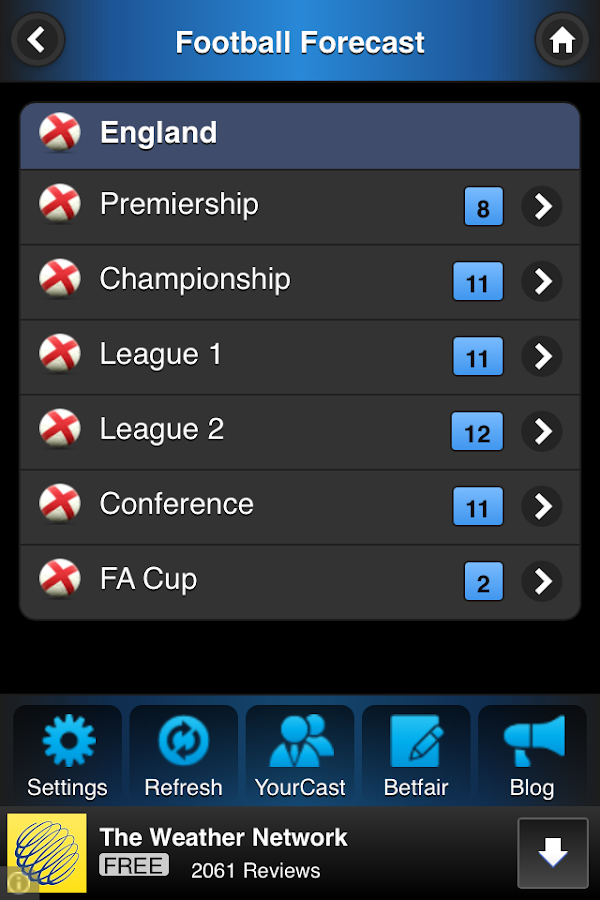The height and width of the screenshot is (900, 600).
Task: Download The Weather Network app
Action: (552, 853)
